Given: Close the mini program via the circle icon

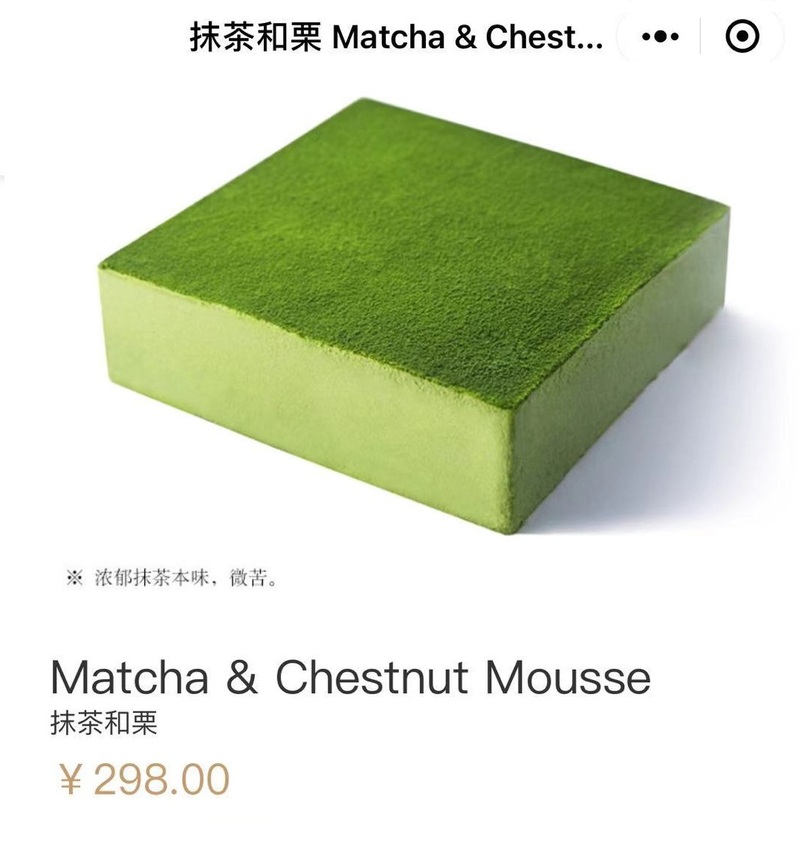Looking at the screenshot, I should (x=741, y=38).
